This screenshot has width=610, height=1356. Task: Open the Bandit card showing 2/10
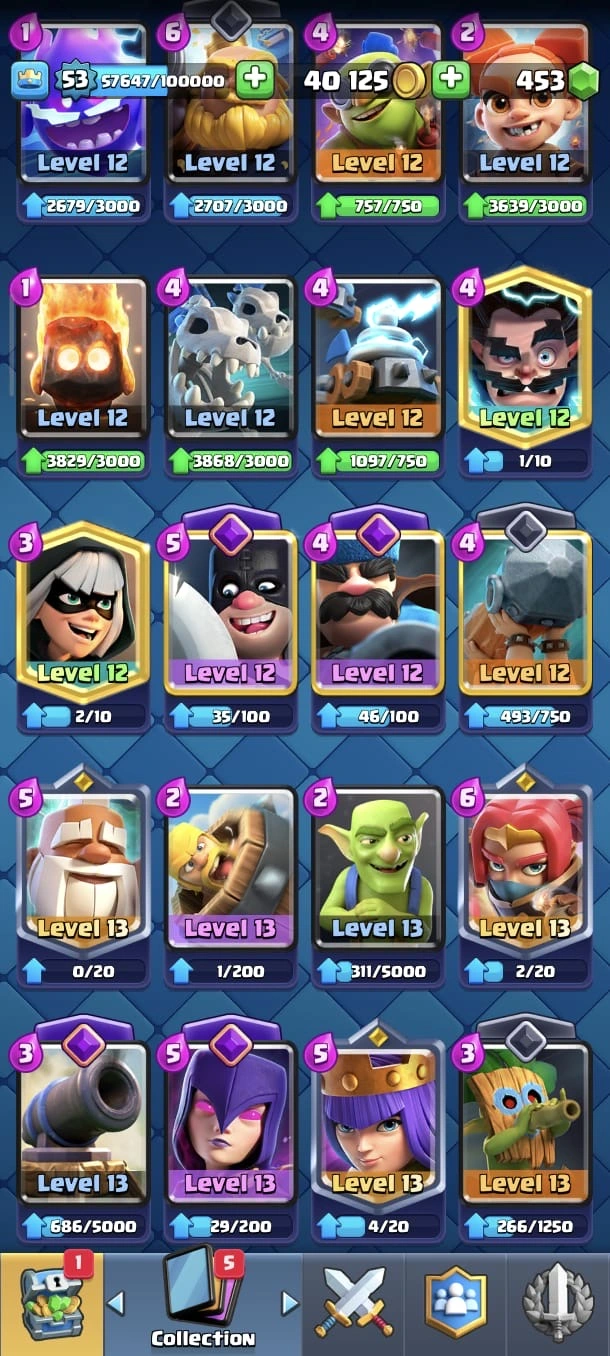click(82, 615)
